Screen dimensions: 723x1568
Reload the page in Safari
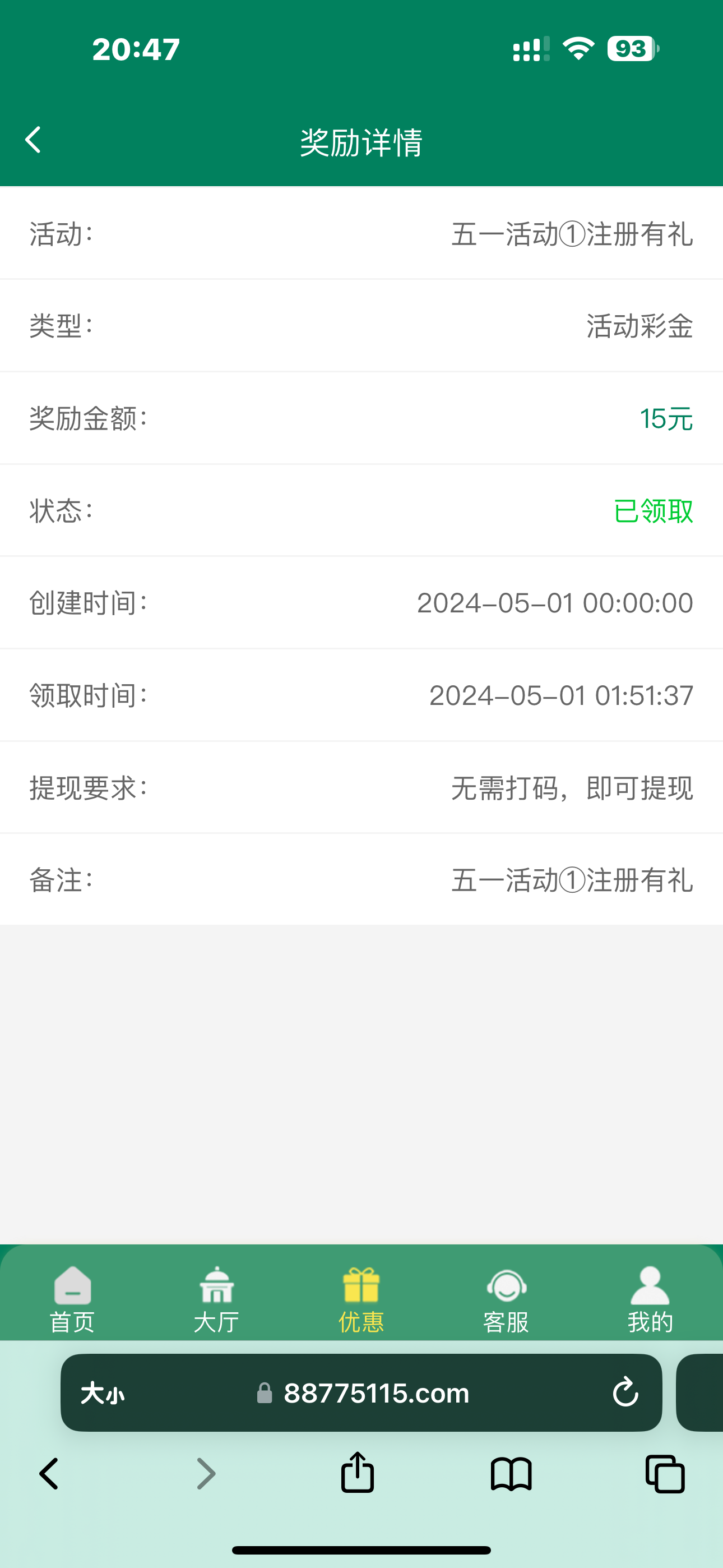tap(625, 1392)
